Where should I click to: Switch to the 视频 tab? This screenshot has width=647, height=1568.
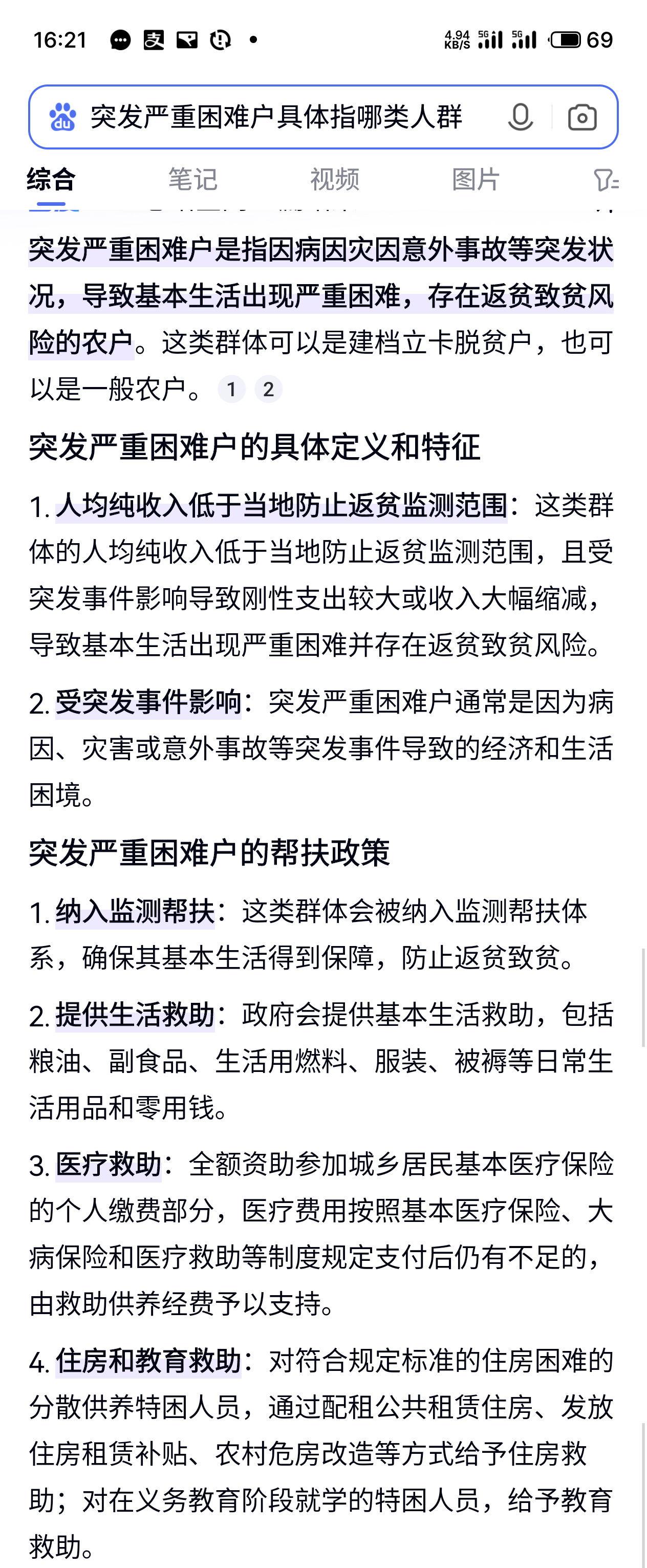coord(334,180)
